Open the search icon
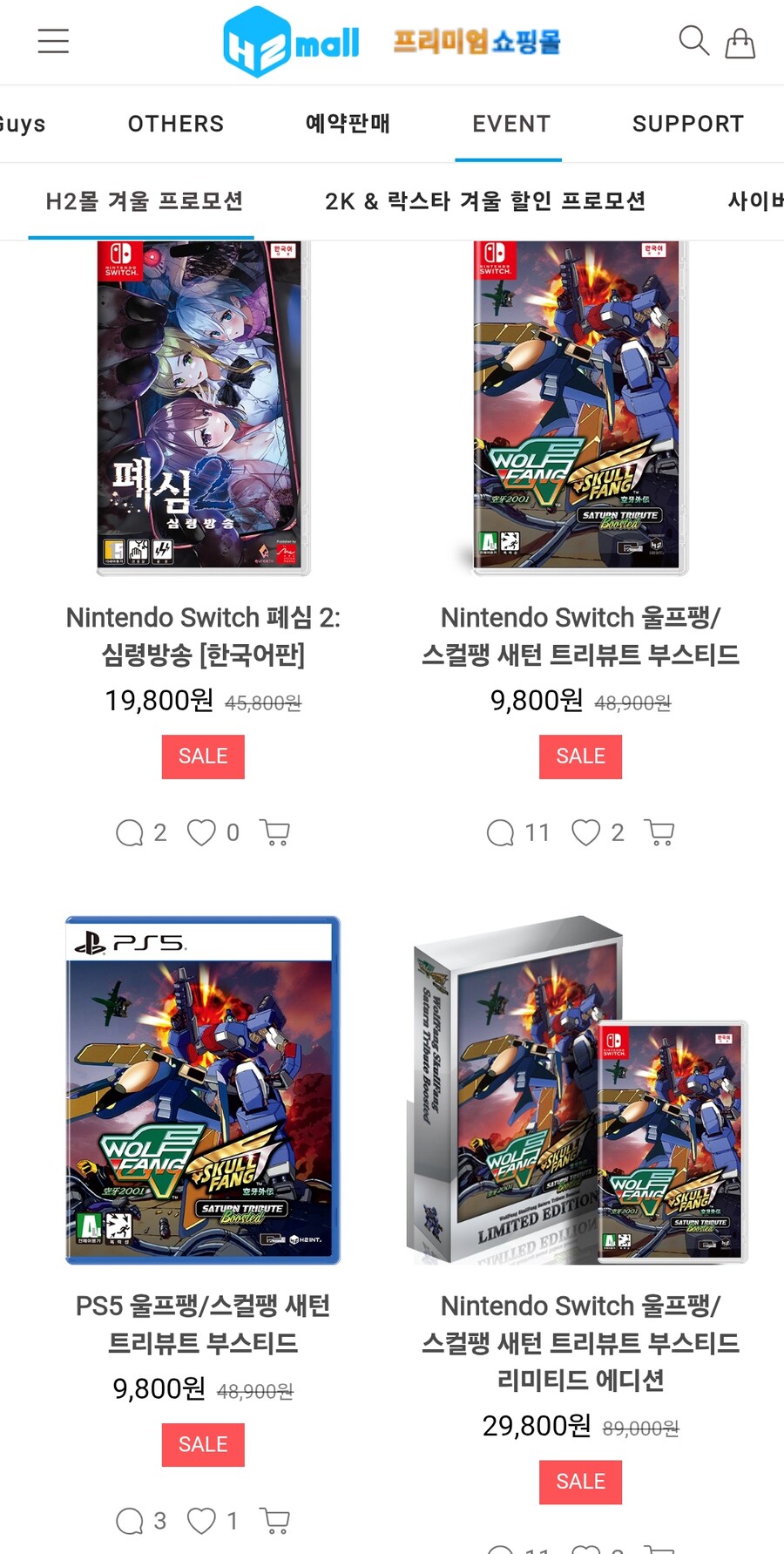 pos(693,40)
